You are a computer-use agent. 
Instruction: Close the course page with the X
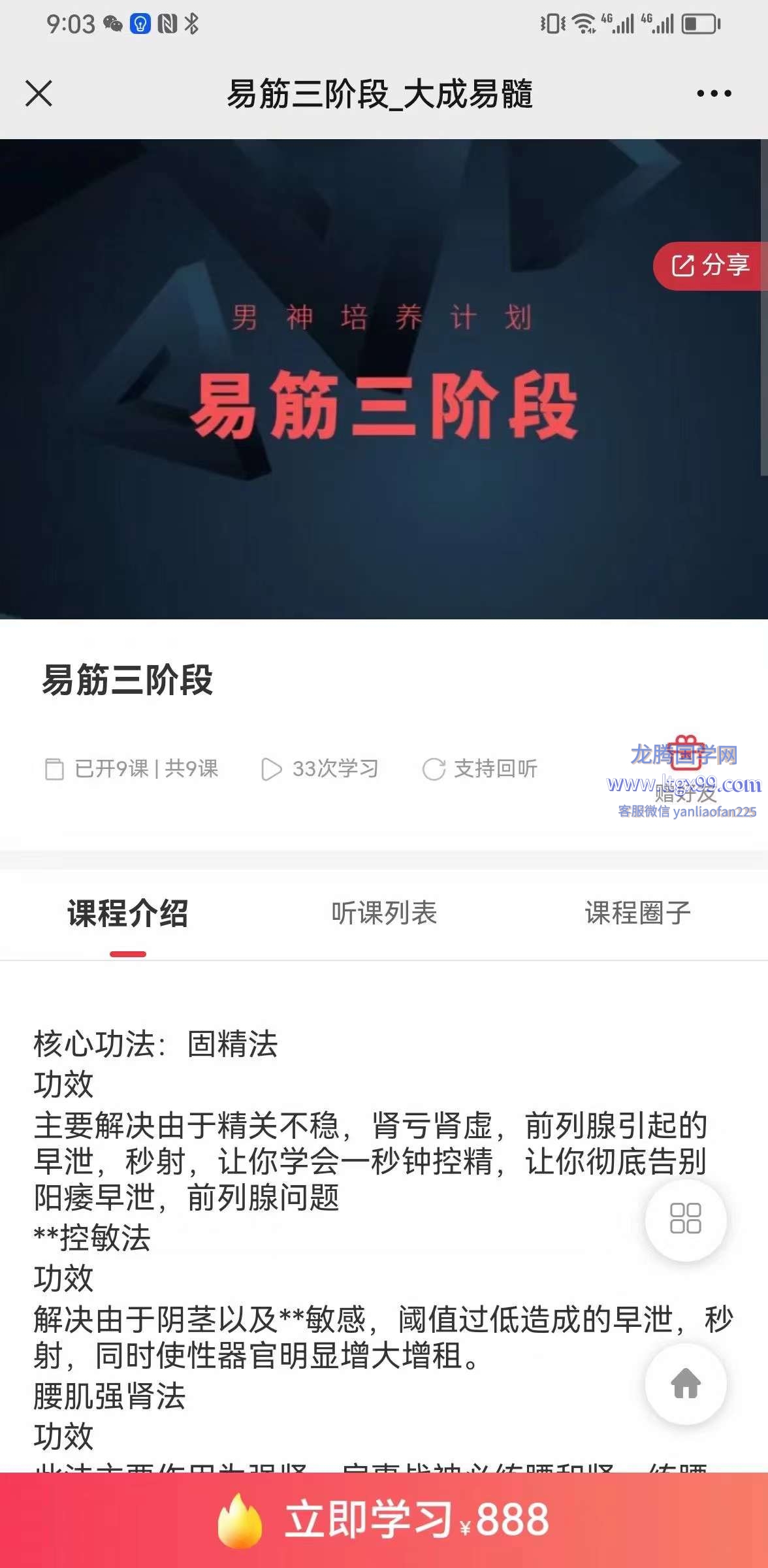tap(39, 93)
